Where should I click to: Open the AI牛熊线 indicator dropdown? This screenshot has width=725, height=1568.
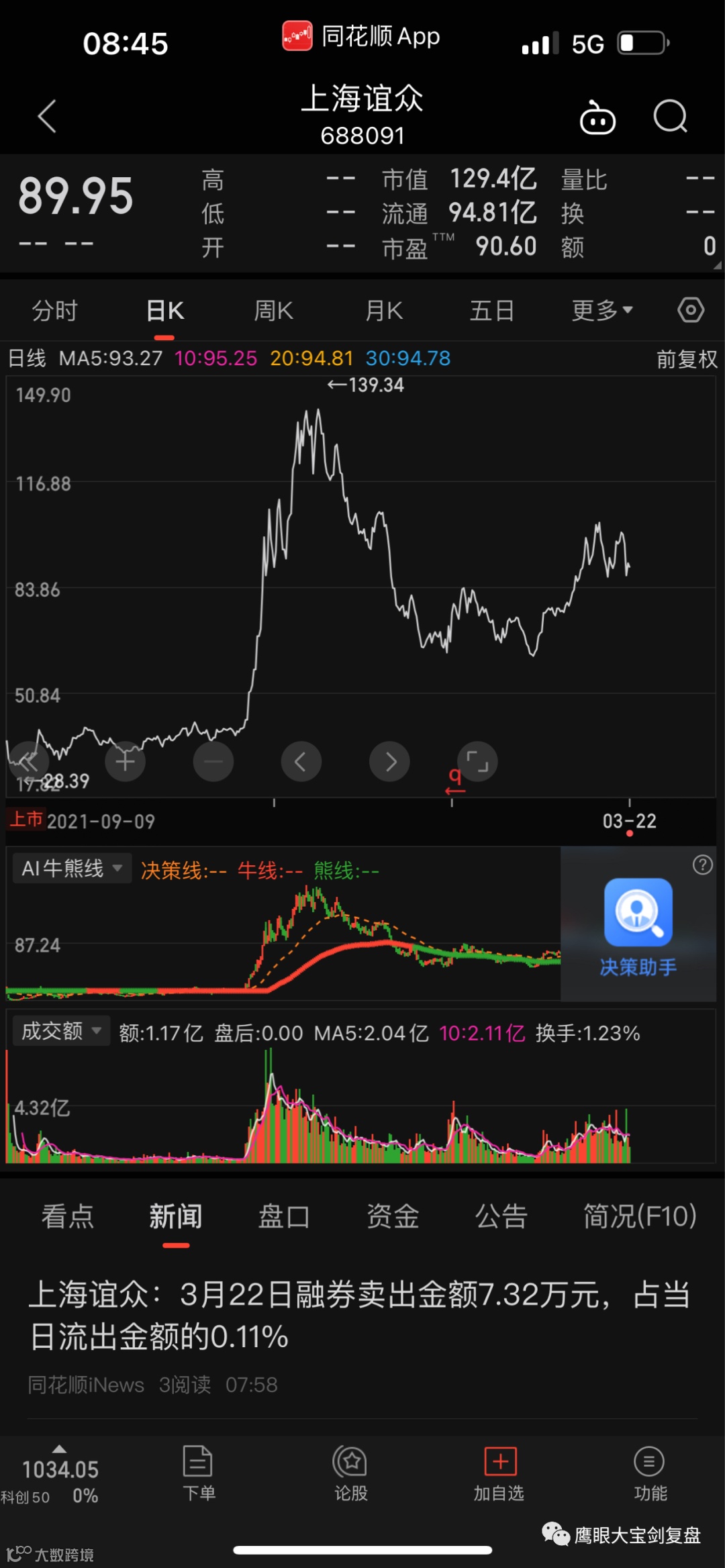click(72, 869)
